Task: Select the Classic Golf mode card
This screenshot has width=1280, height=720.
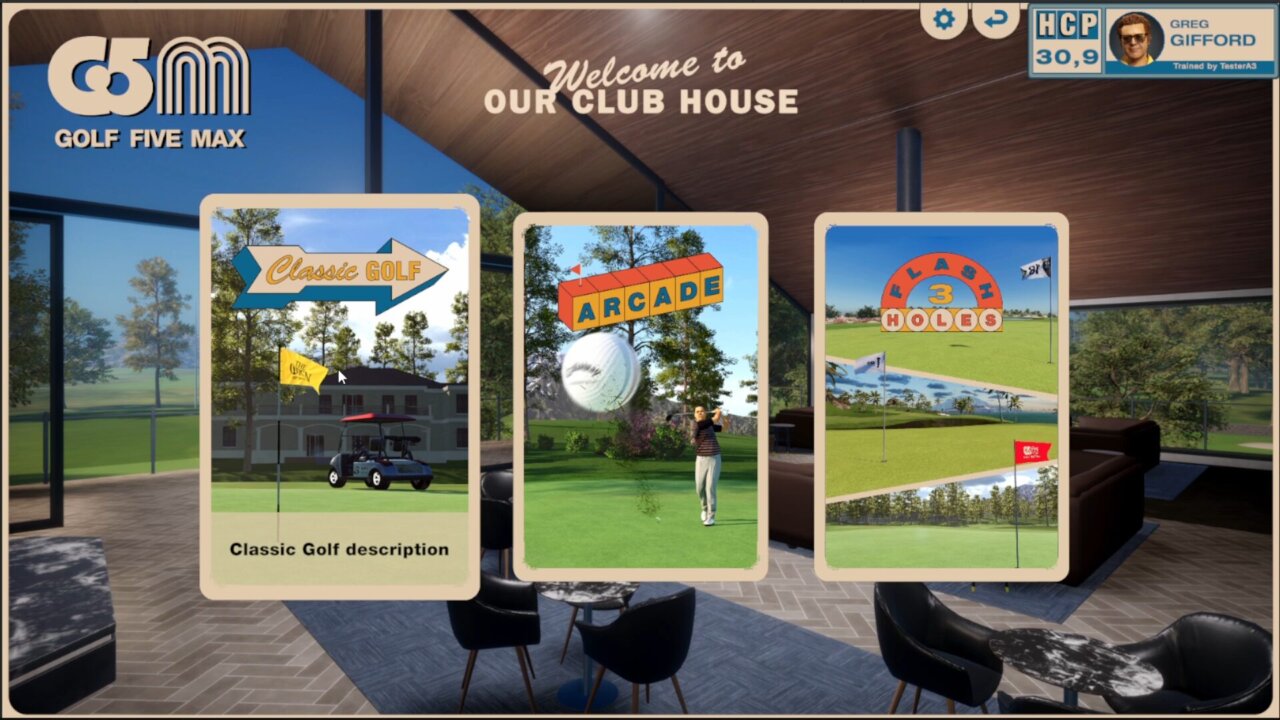Action: pyautogui.click(x=339, y=396)
